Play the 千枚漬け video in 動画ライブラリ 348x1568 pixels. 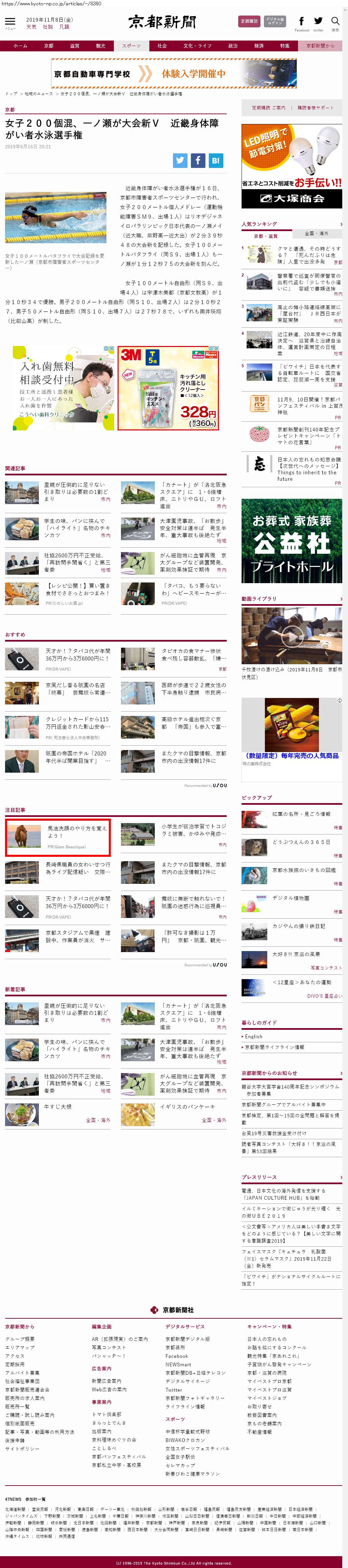[292, 636]
